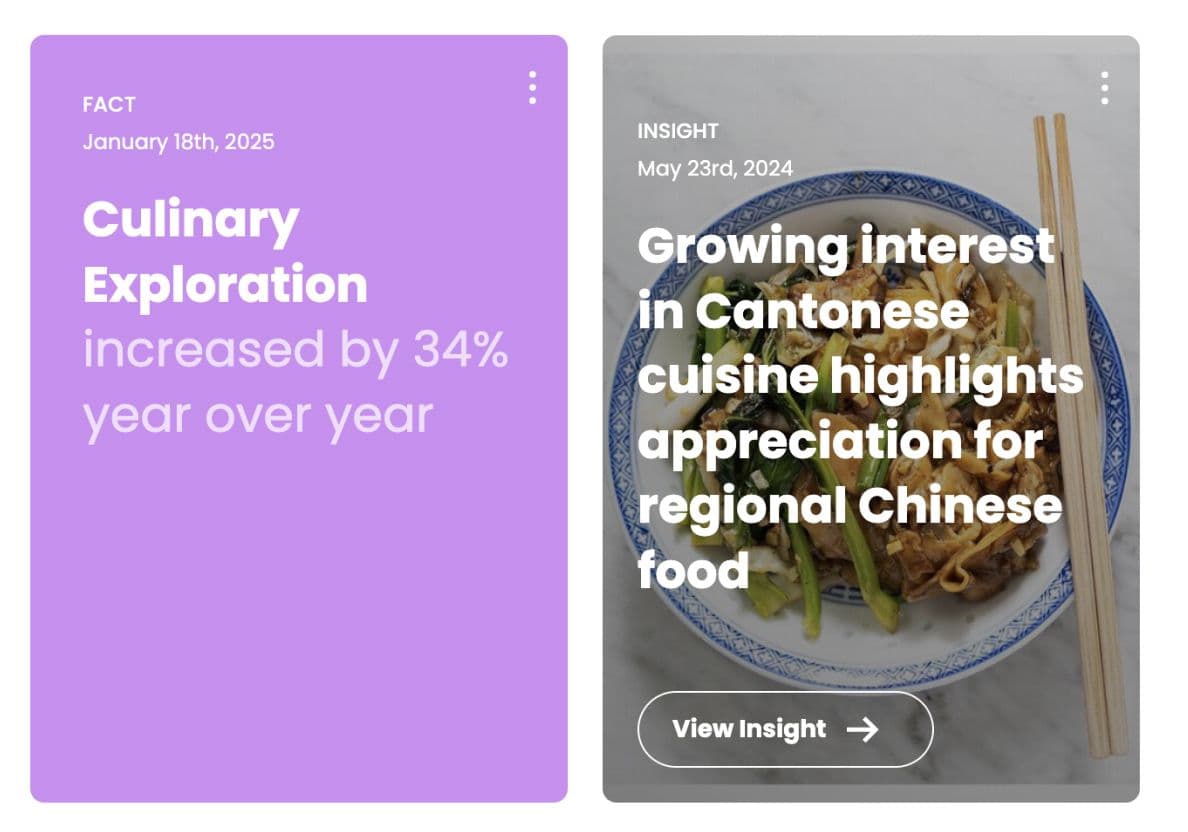Screen dimensions: 1188x832
Task: Tap the View Insight button
Action: [785, 729]
